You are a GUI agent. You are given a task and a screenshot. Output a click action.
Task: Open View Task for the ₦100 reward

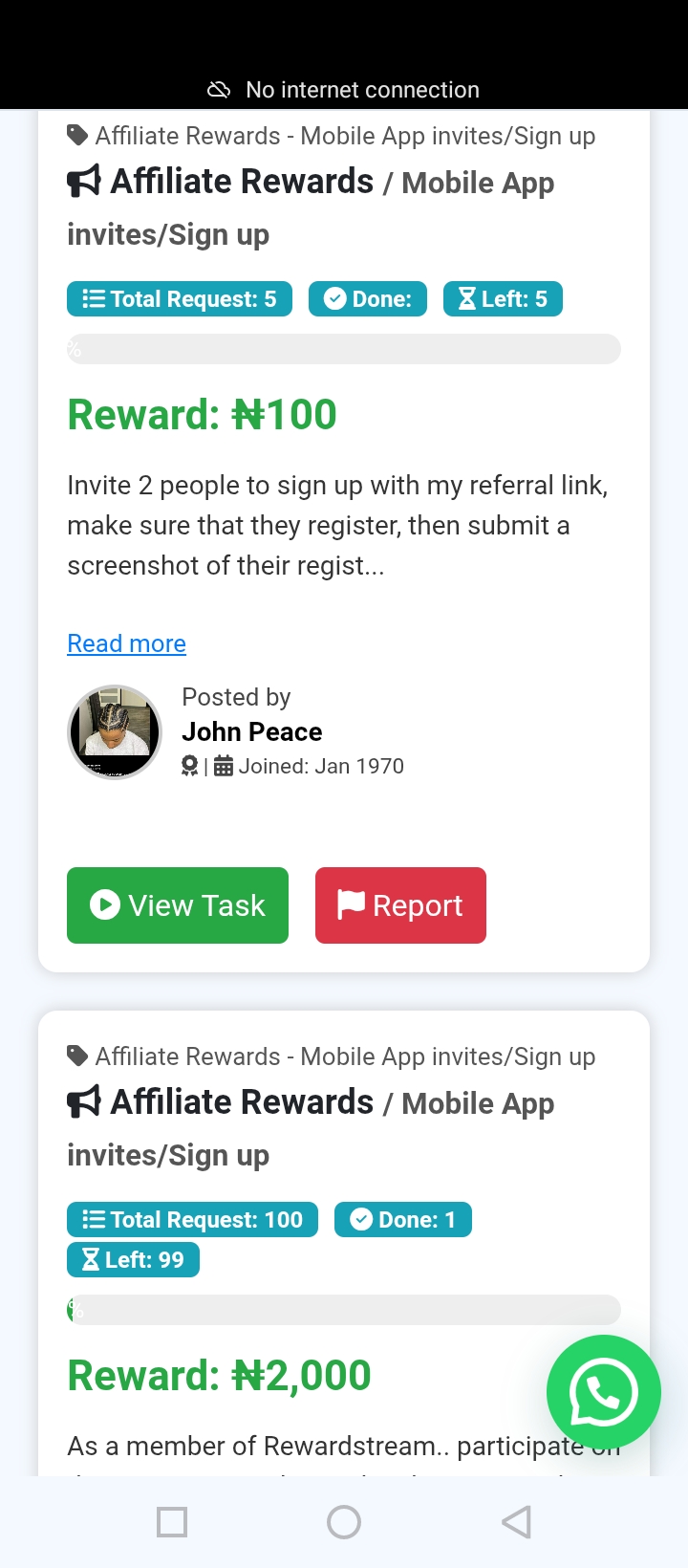(x=178, y=904)
